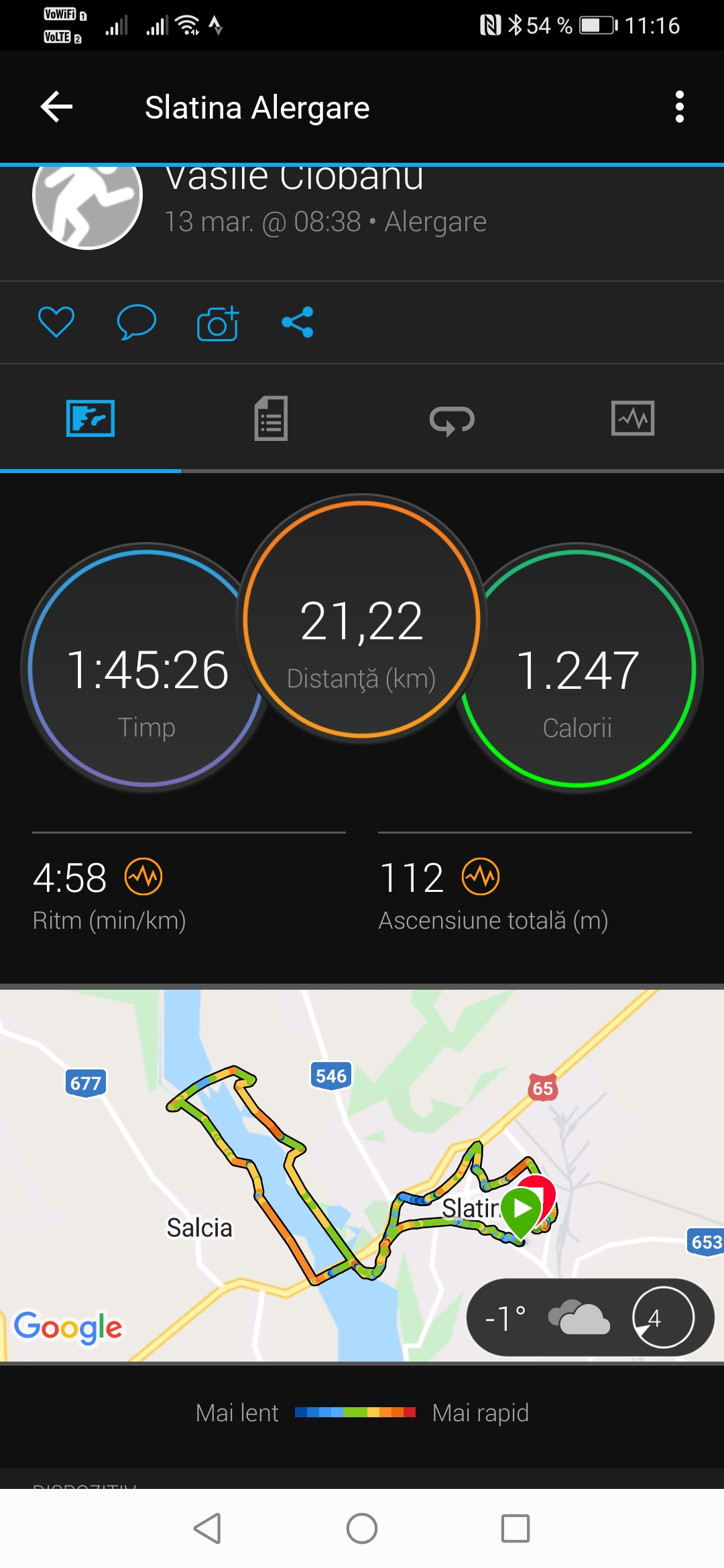Go back using the app bar arrow

point(56,107)
